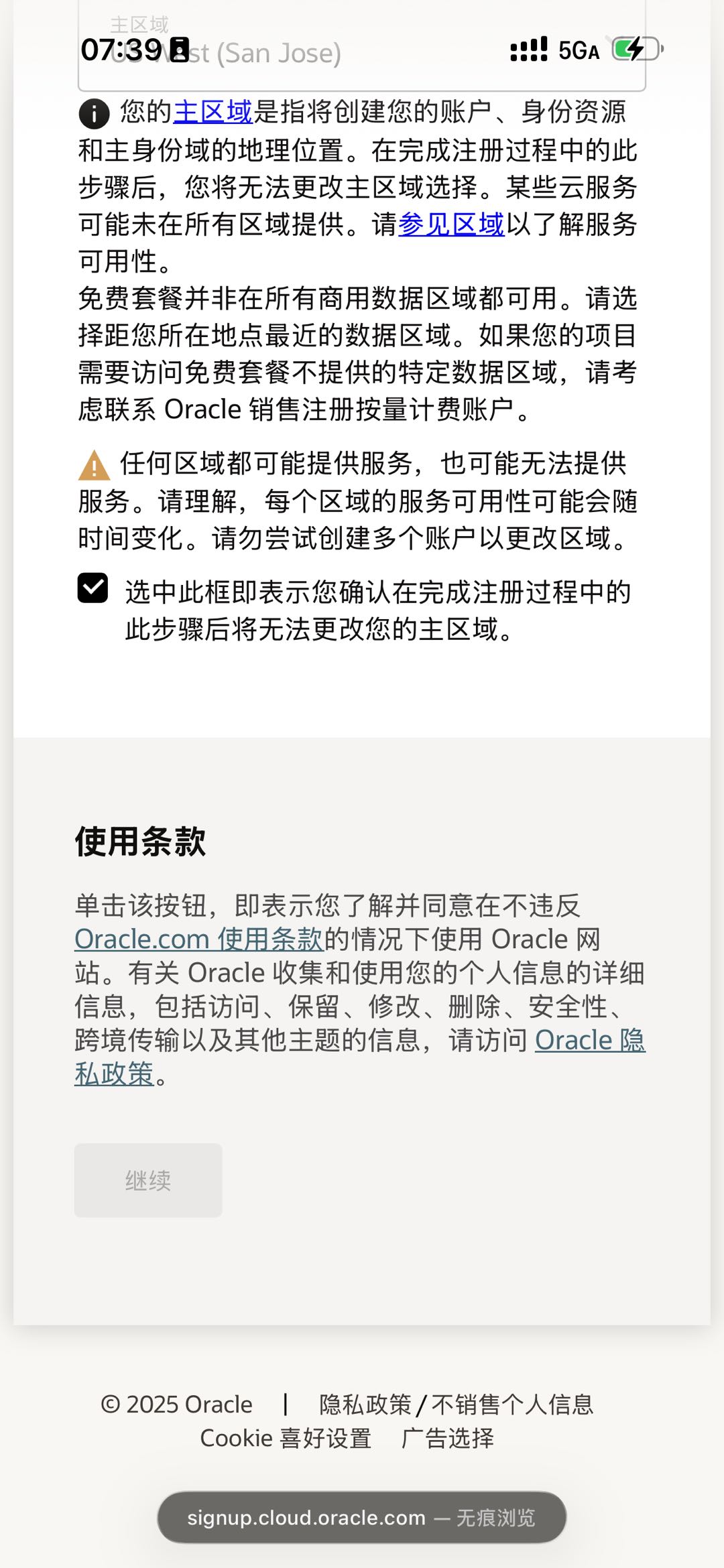Tap the 继续 continue button
This screenshot has width=724, height=1568.
point(148,1180)
